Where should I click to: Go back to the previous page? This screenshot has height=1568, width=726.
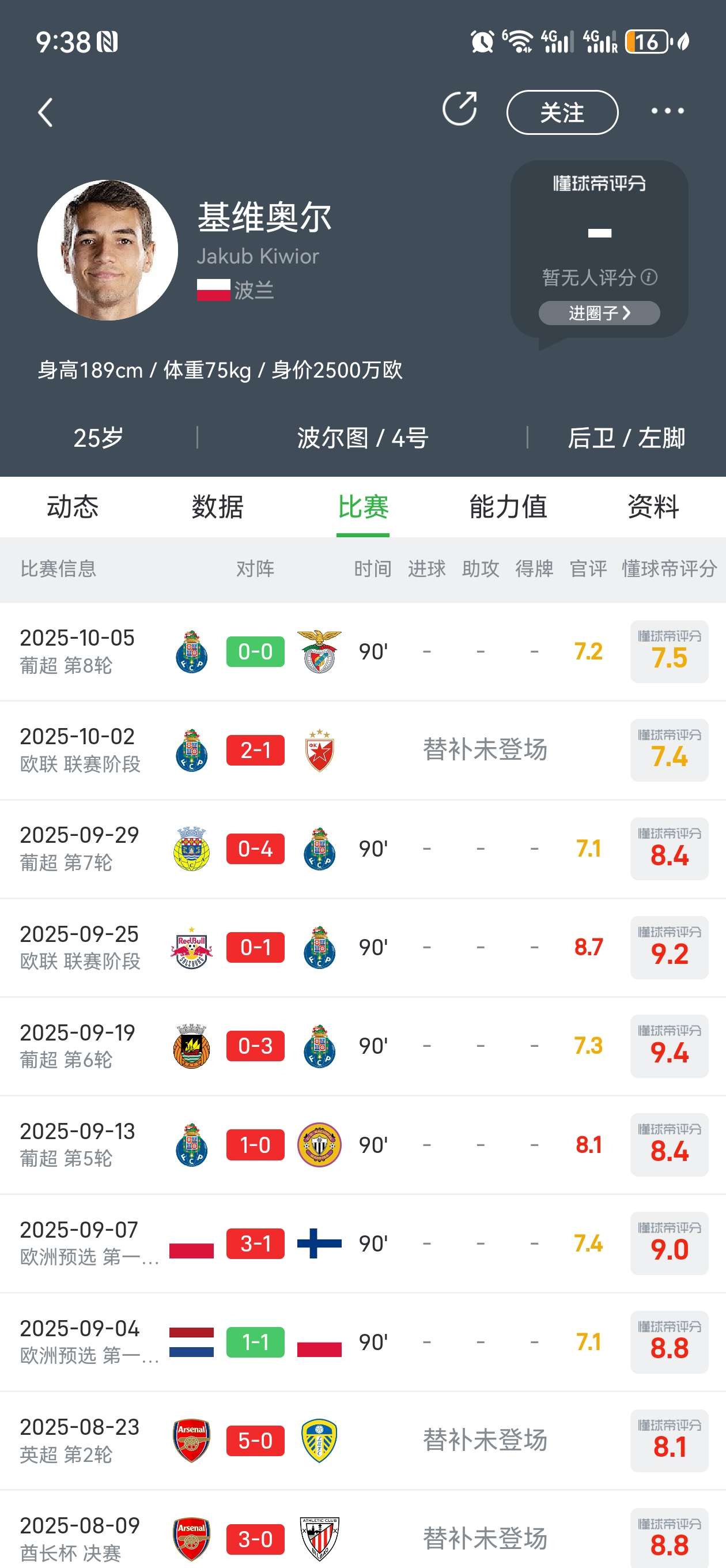point(46,112)
